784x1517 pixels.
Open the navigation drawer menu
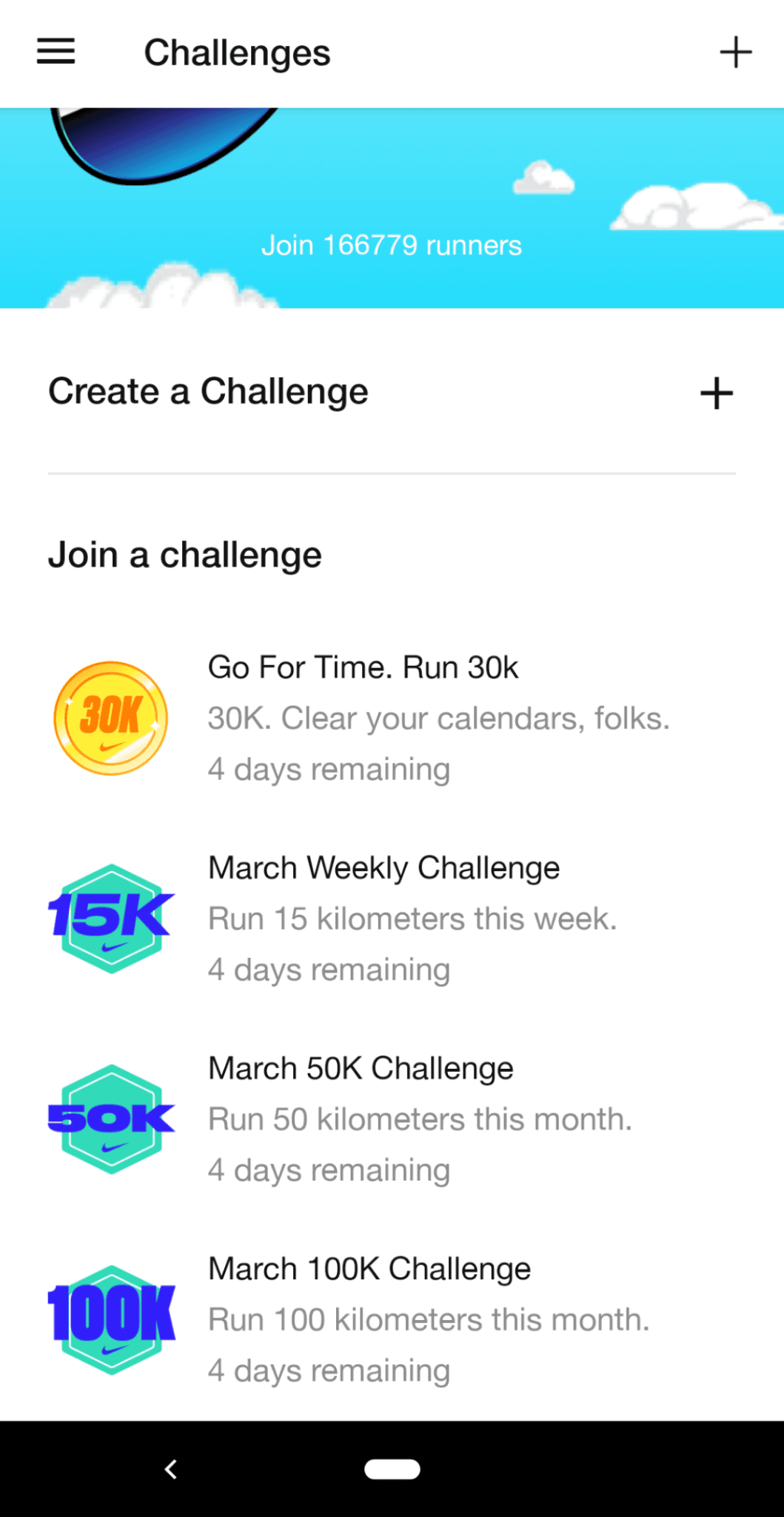(55, 51)
